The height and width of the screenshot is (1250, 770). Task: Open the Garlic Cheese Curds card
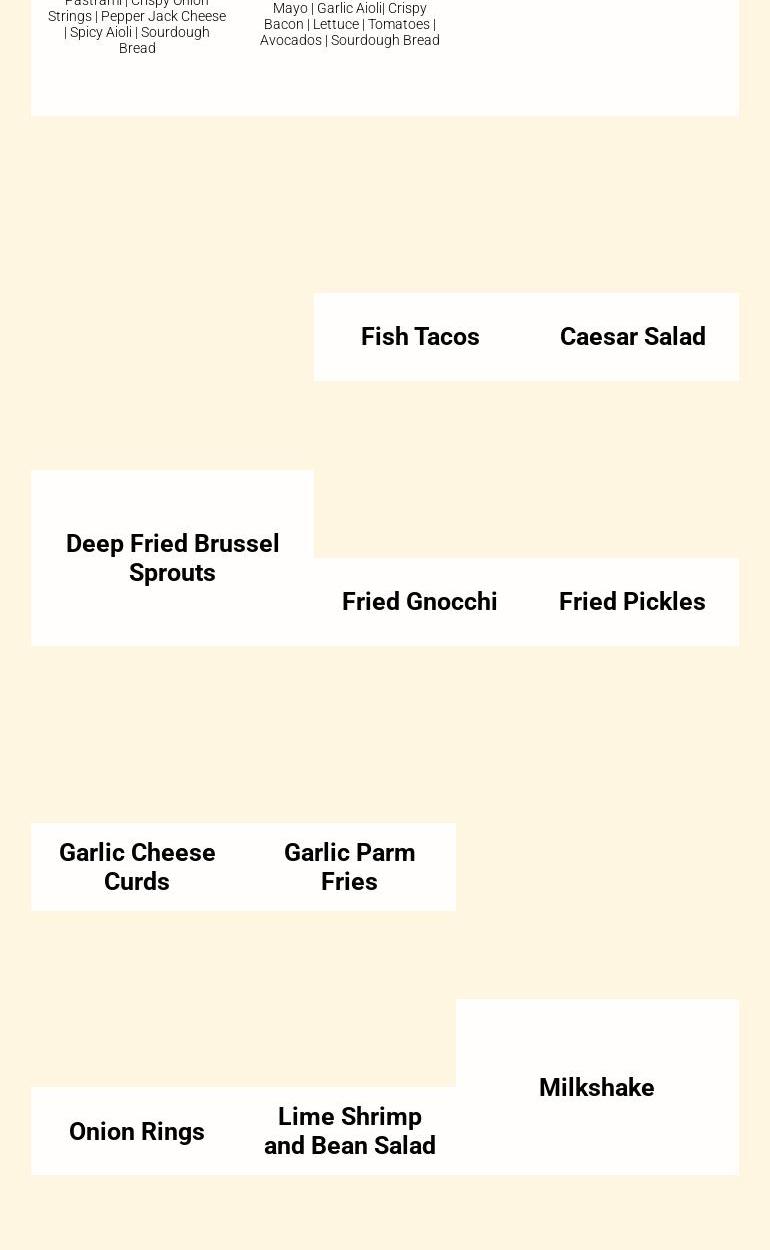tap(137, 867)
